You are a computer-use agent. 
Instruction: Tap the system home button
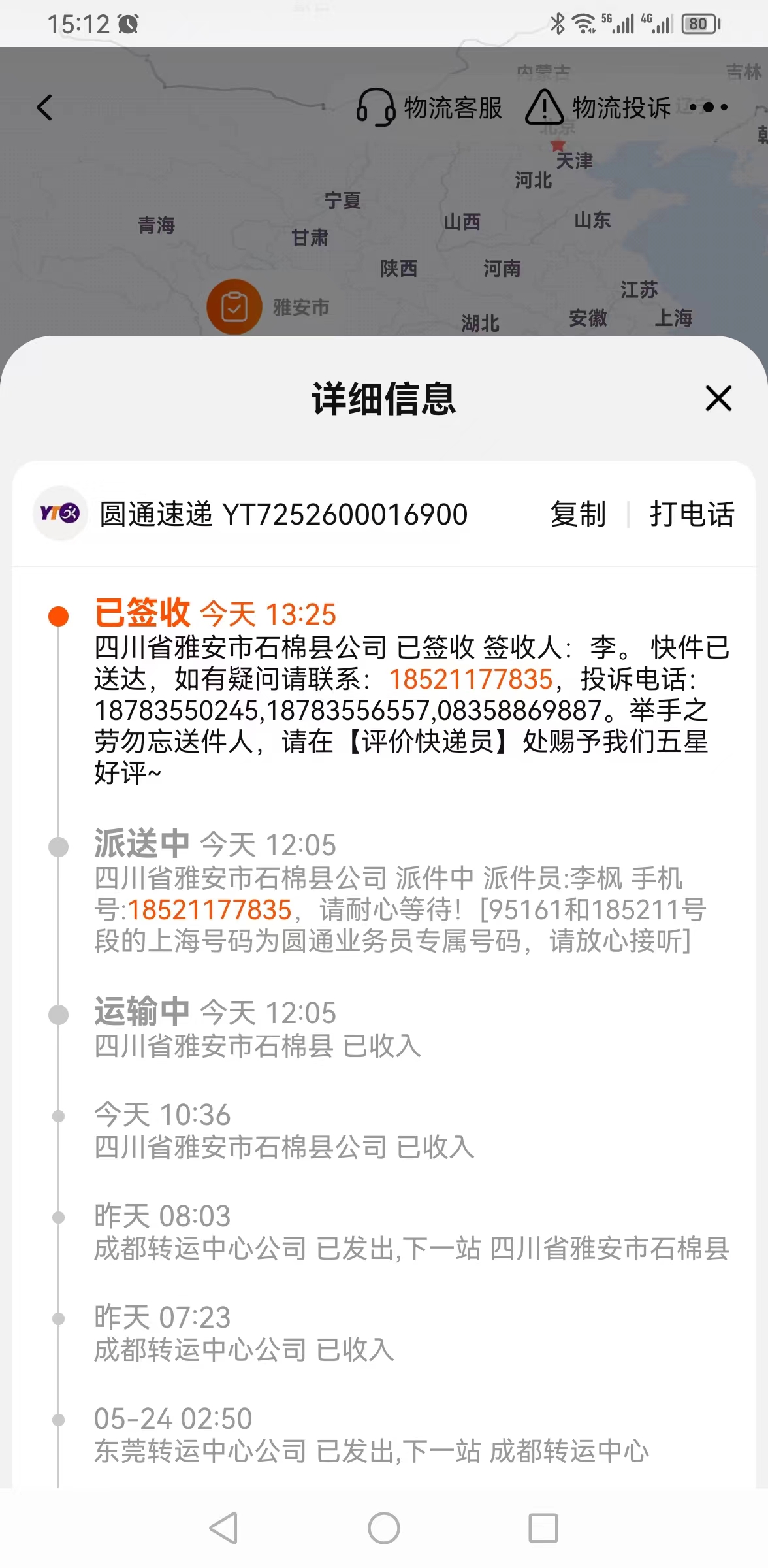point(384,1528)
